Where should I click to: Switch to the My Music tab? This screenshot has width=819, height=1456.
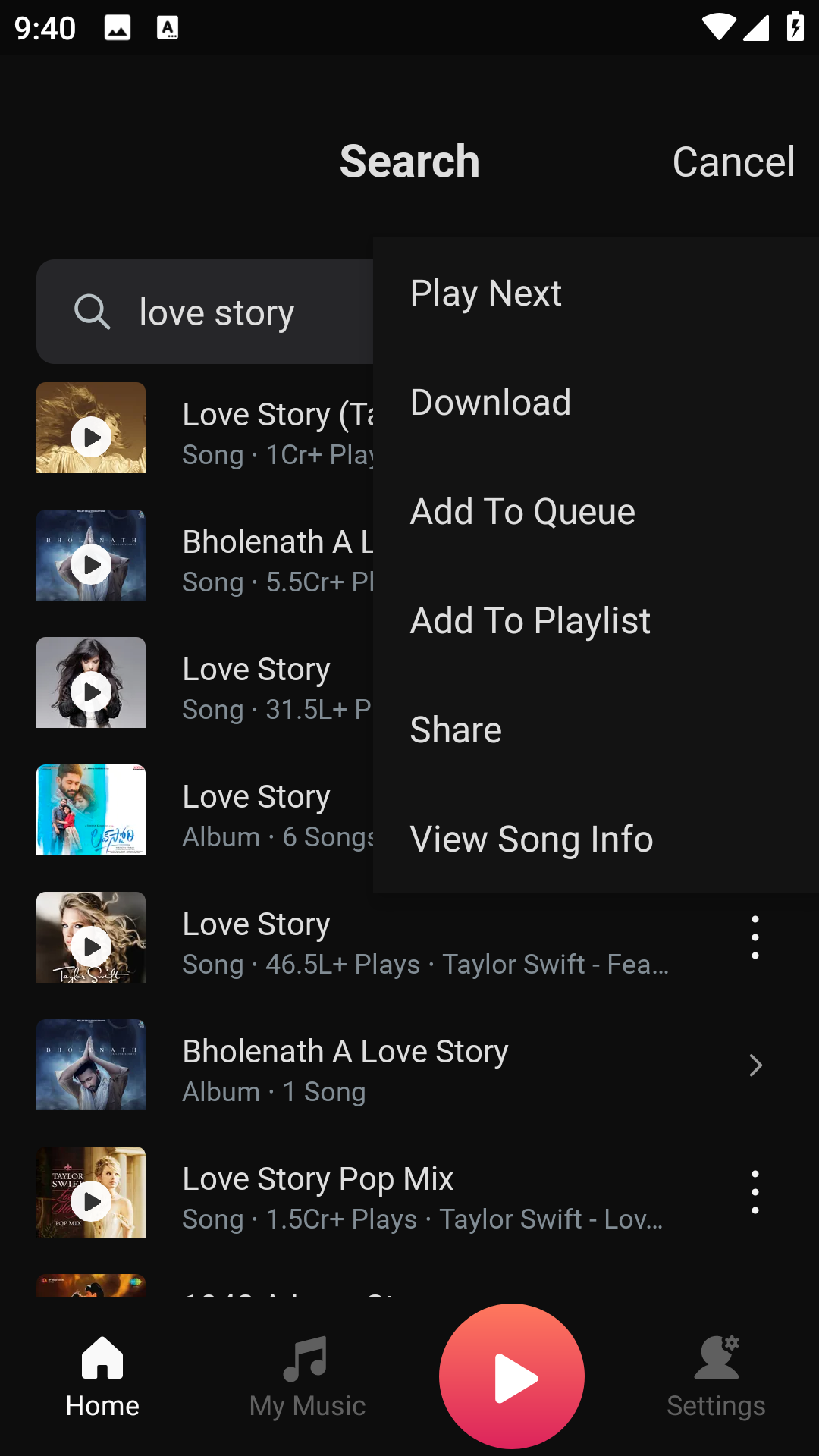tap(307, 1377)
